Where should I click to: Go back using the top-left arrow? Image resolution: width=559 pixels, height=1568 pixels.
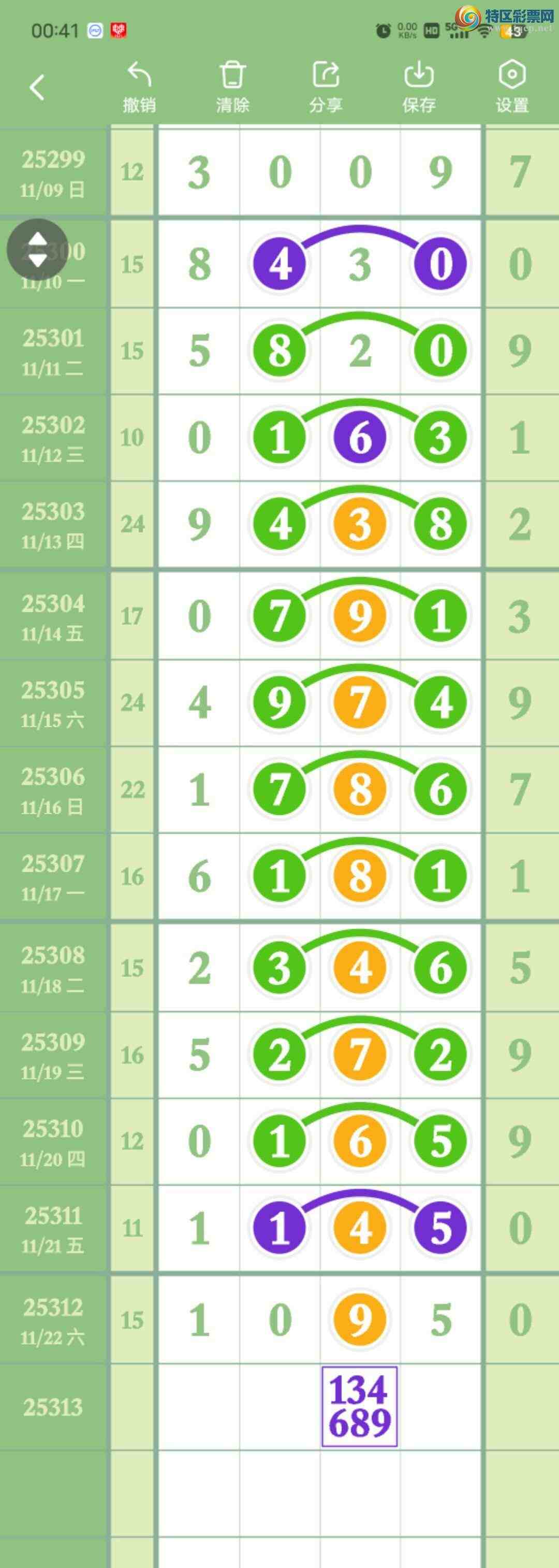pyautogui.click(x=37, y=88)
